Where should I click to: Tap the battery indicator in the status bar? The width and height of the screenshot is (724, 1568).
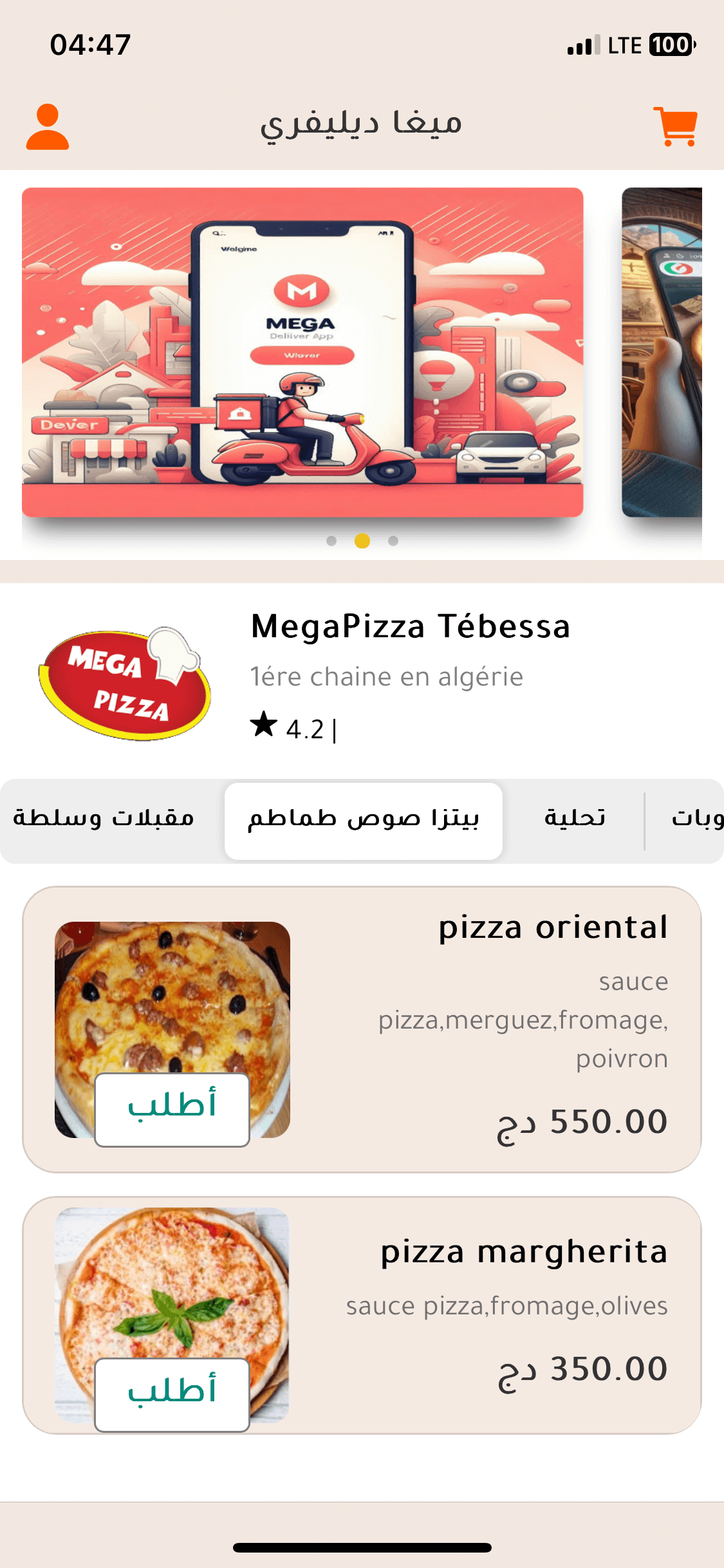click(669, 45)
